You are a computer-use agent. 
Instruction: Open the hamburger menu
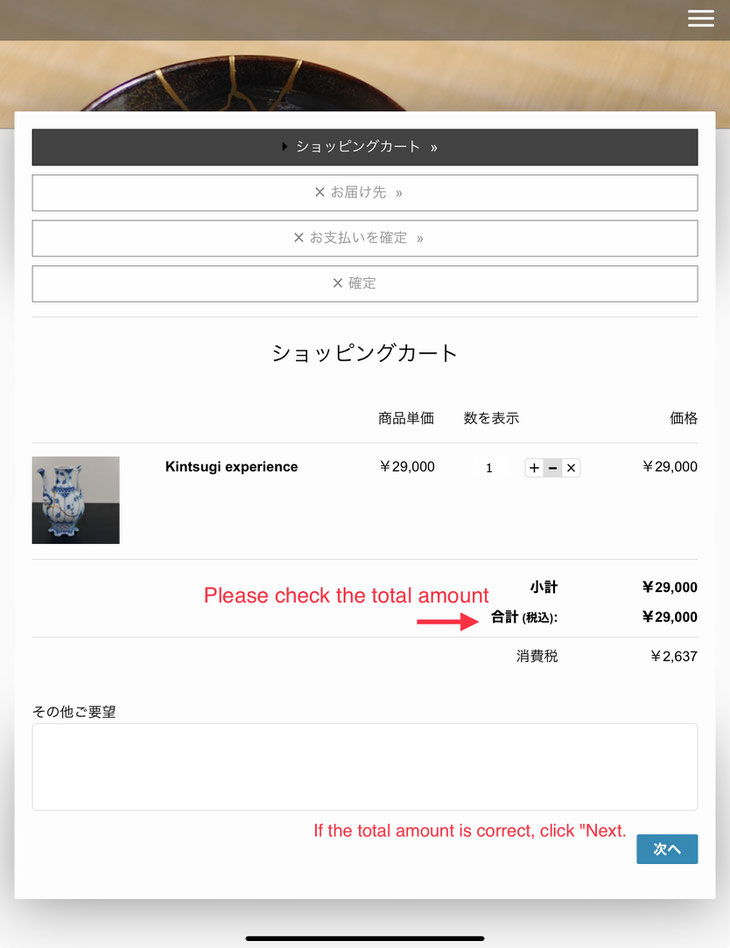click(701, 19)
